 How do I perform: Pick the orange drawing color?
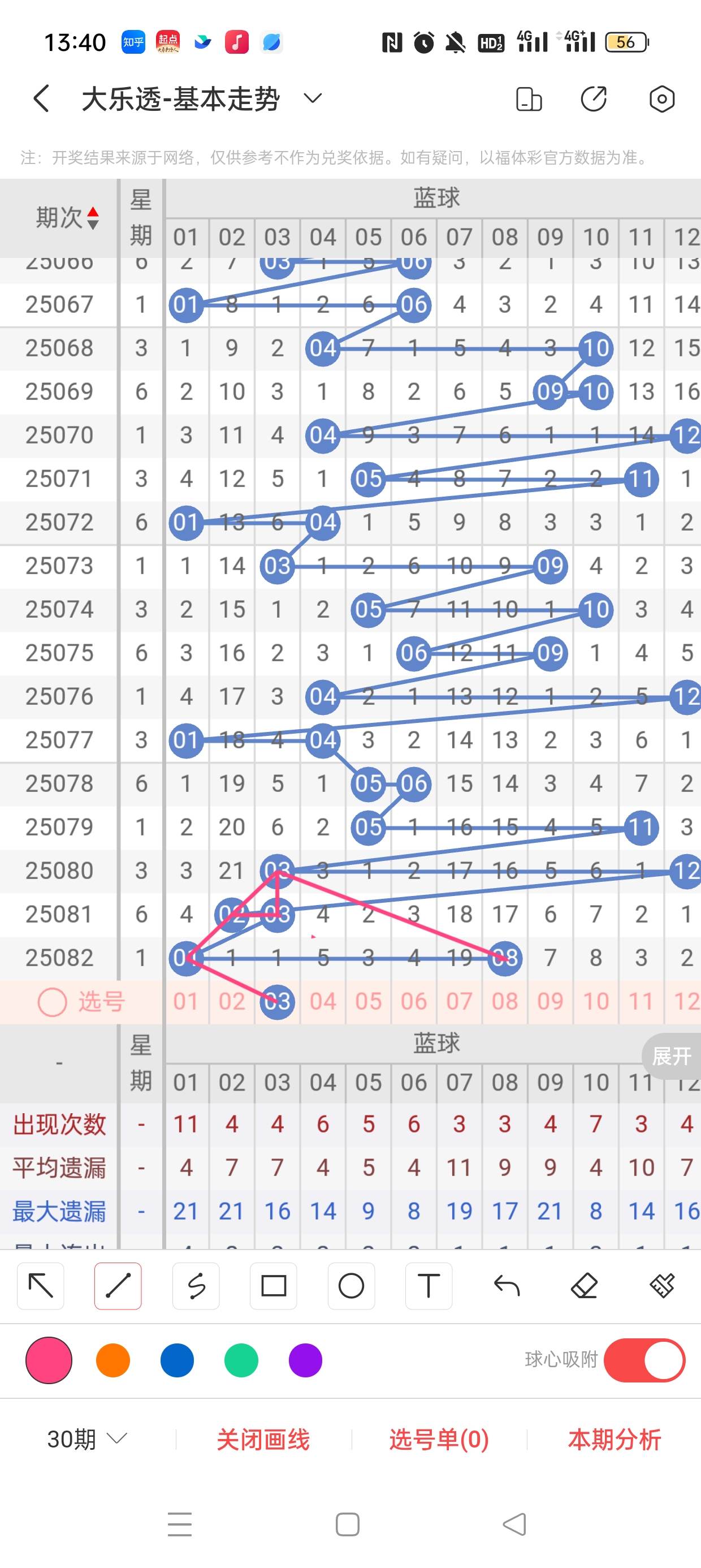(113, 1360)
